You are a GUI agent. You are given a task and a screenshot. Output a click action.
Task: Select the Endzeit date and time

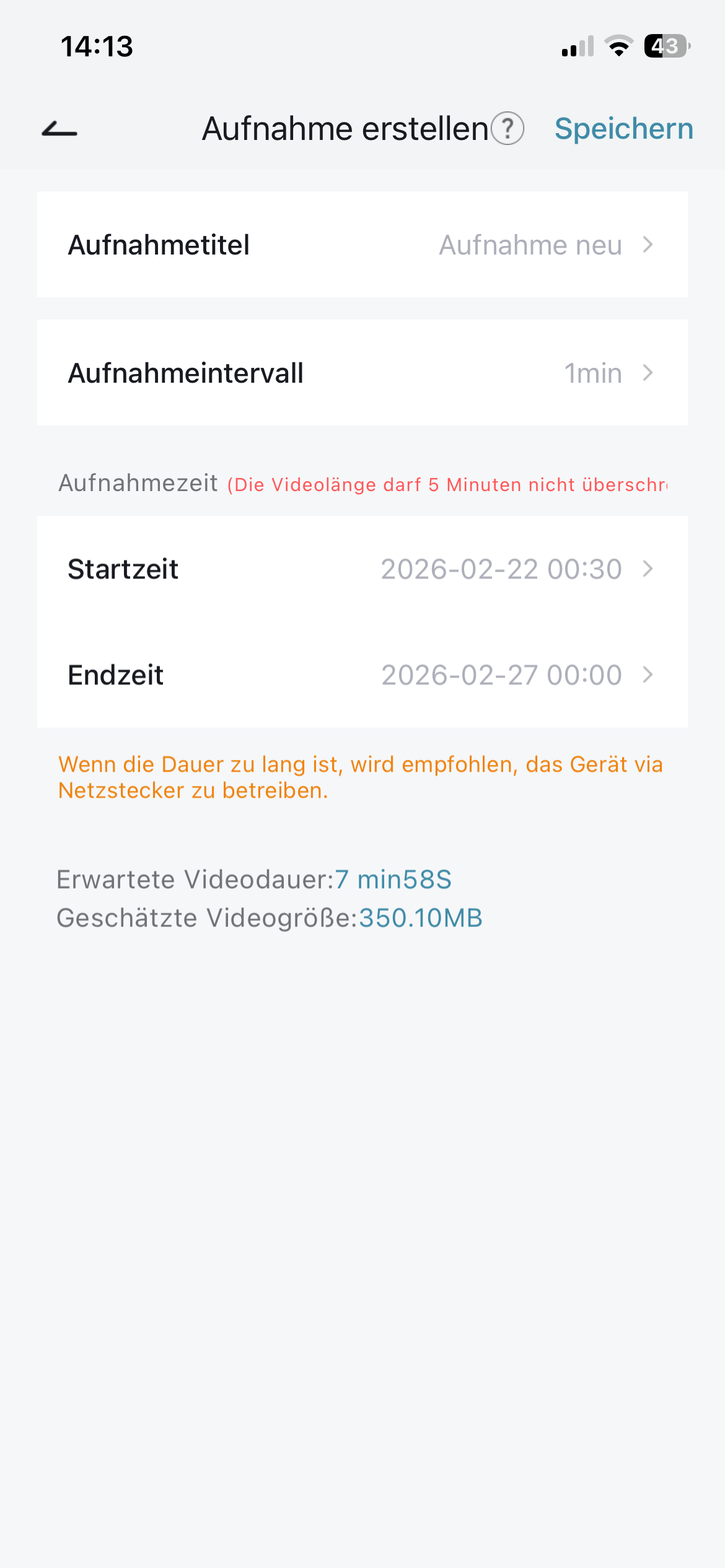[x=362, y=674]
